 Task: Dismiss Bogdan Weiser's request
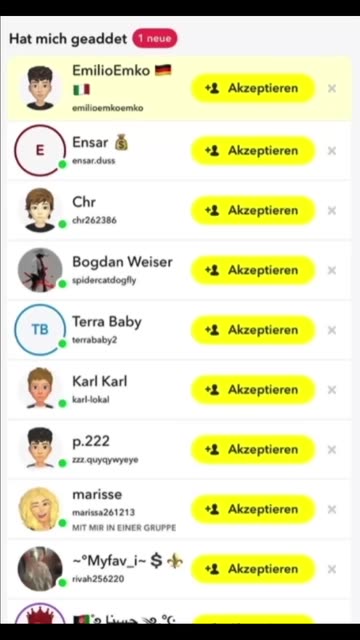[x=332, y=270]
